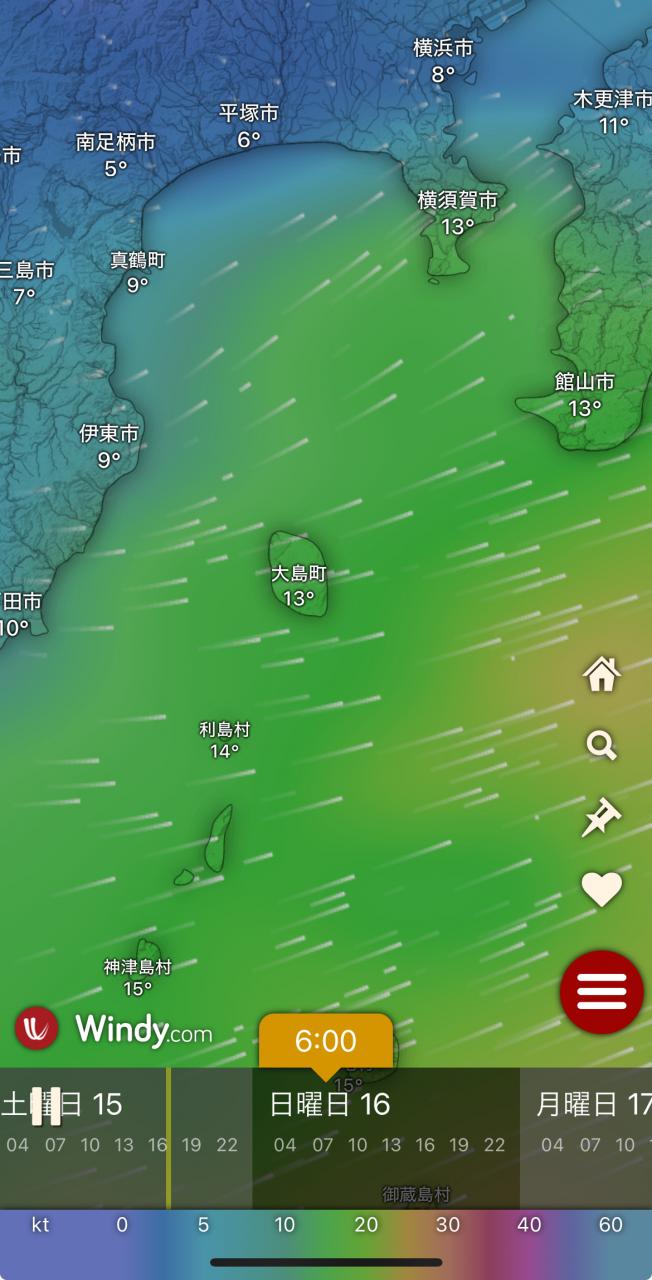
Task: Open forecast for 大島町
Action: click(x=299, y=586)
